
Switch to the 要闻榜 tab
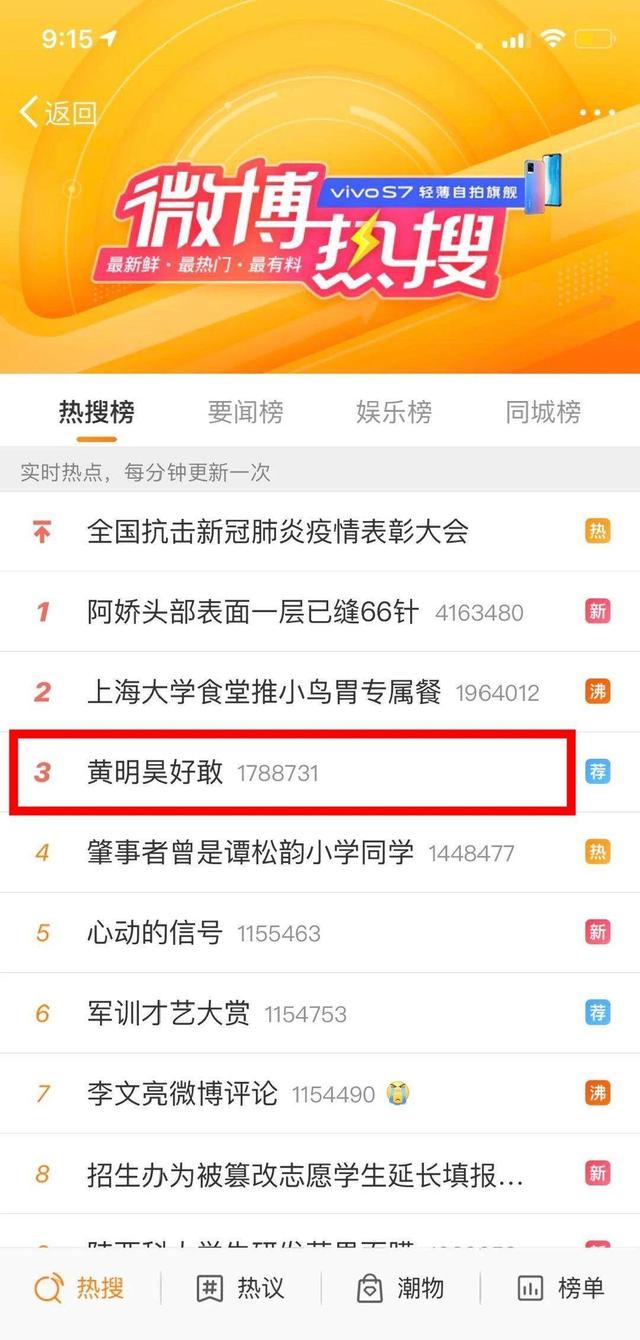(x=245, y=412)
